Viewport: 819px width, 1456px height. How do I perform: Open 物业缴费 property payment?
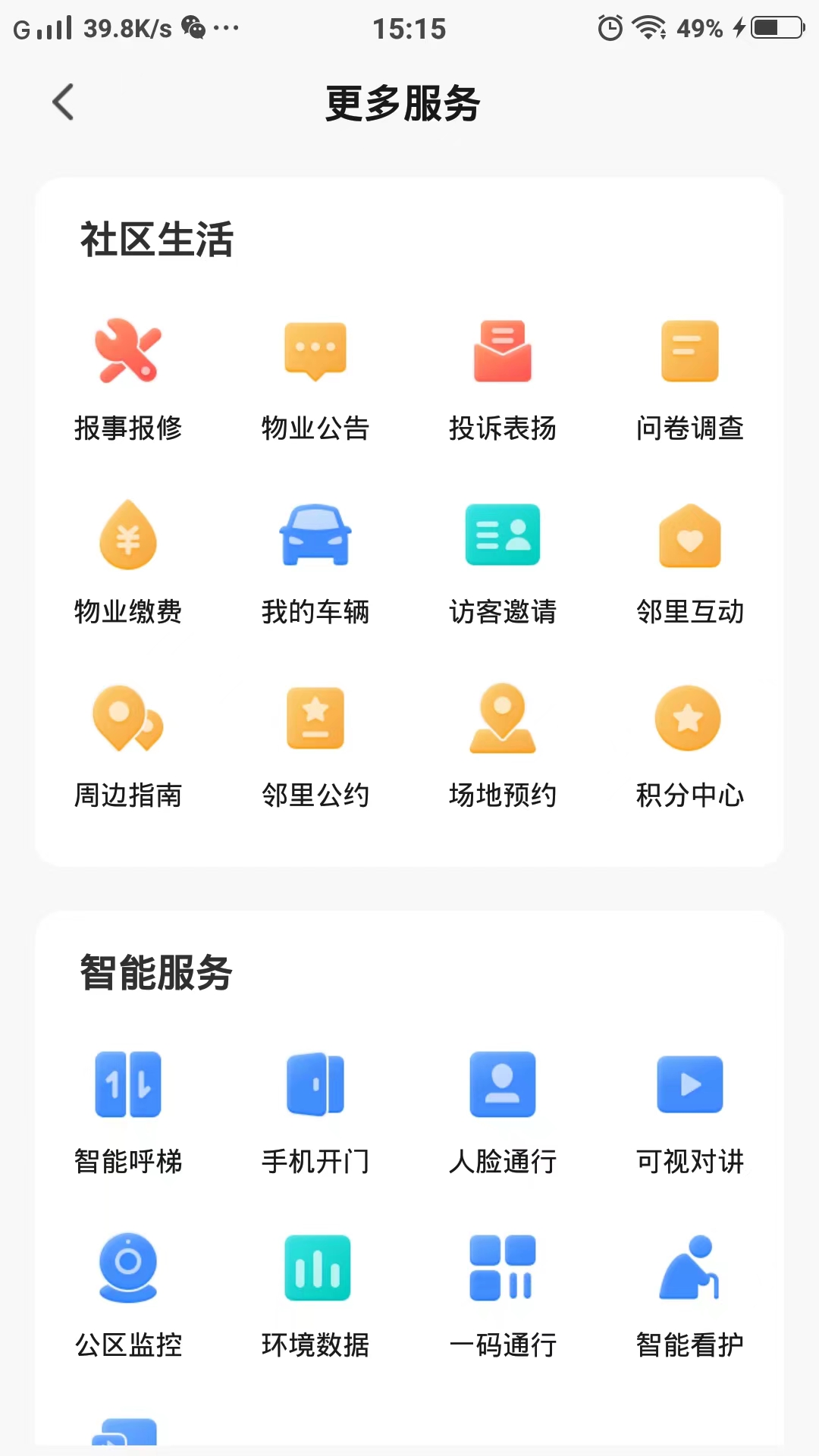click(127, 561)
